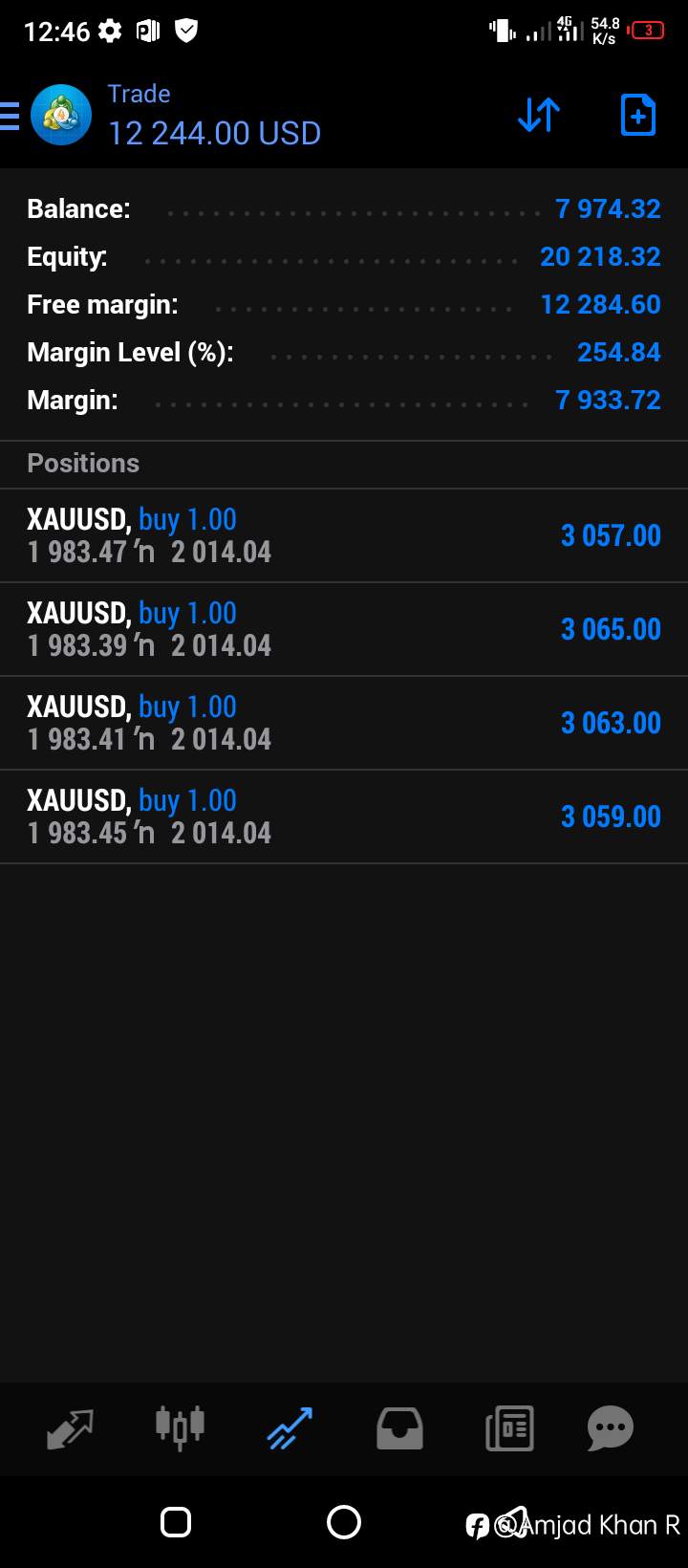
Task: Open the Messages chat tab
Action: coord(611,1428)
